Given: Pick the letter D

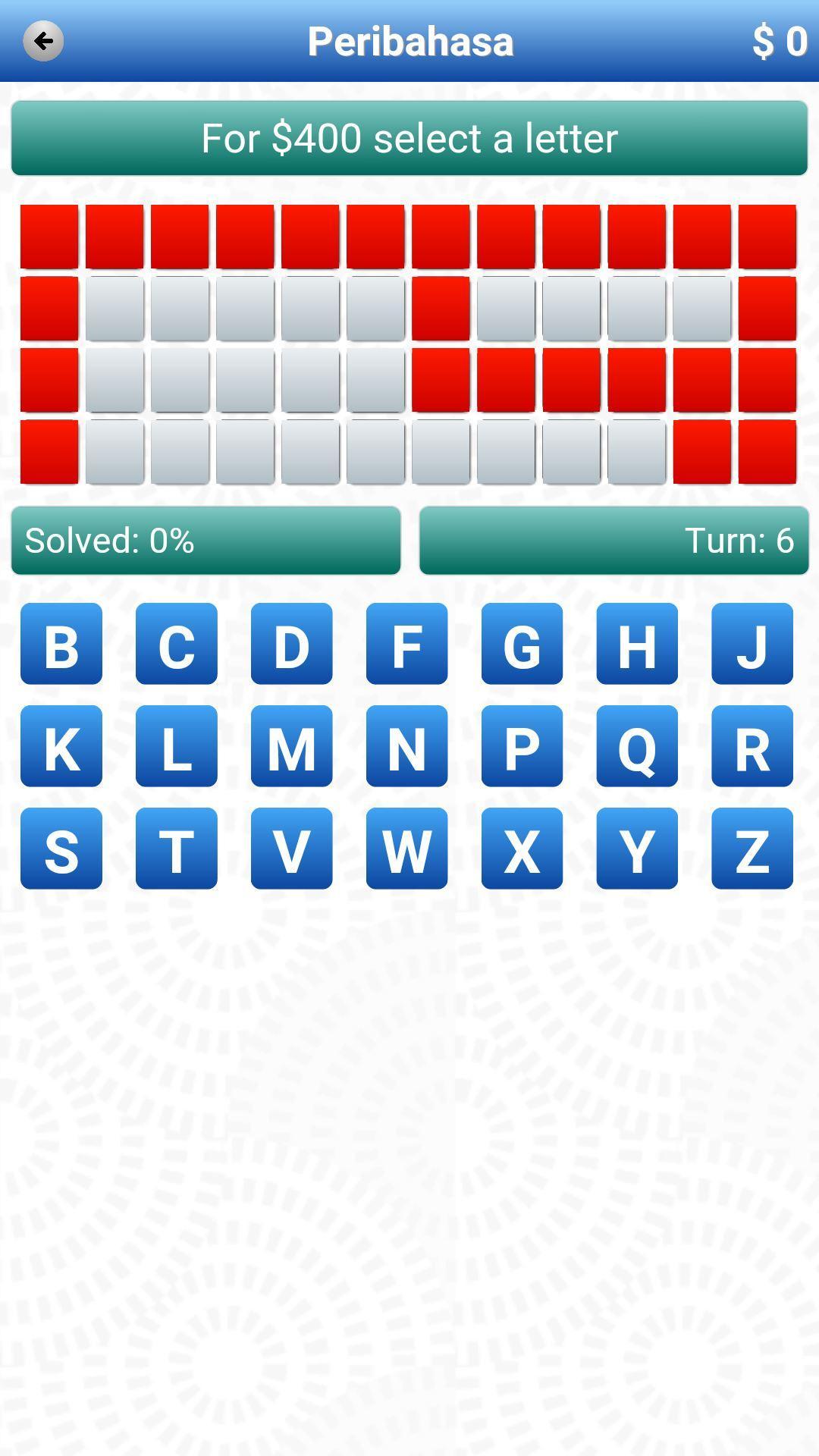Looking at the screenshot, I should (x=292, y=644).
